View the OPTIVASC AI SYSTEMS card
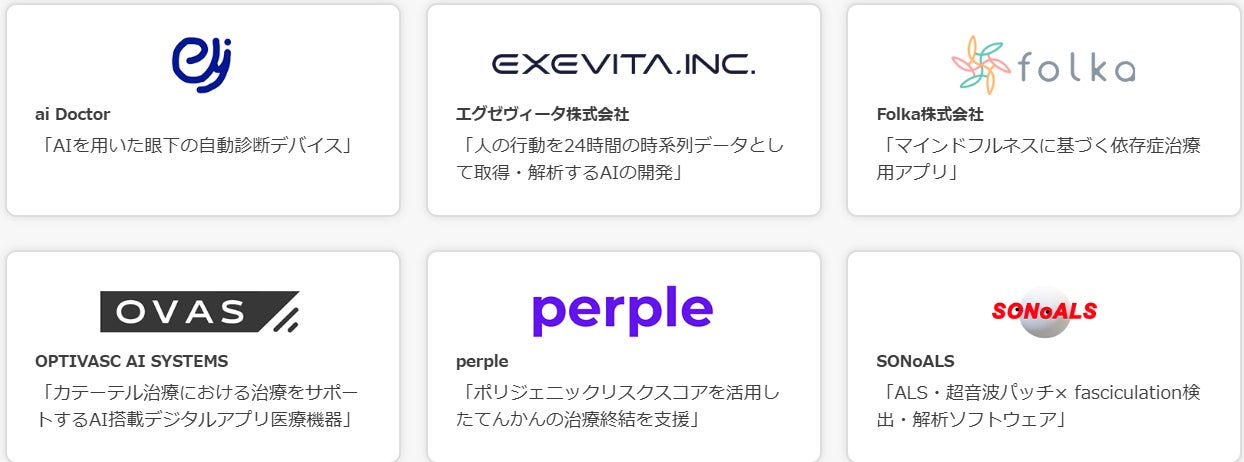Screen dimensions: 1244x462 [203, 355]
